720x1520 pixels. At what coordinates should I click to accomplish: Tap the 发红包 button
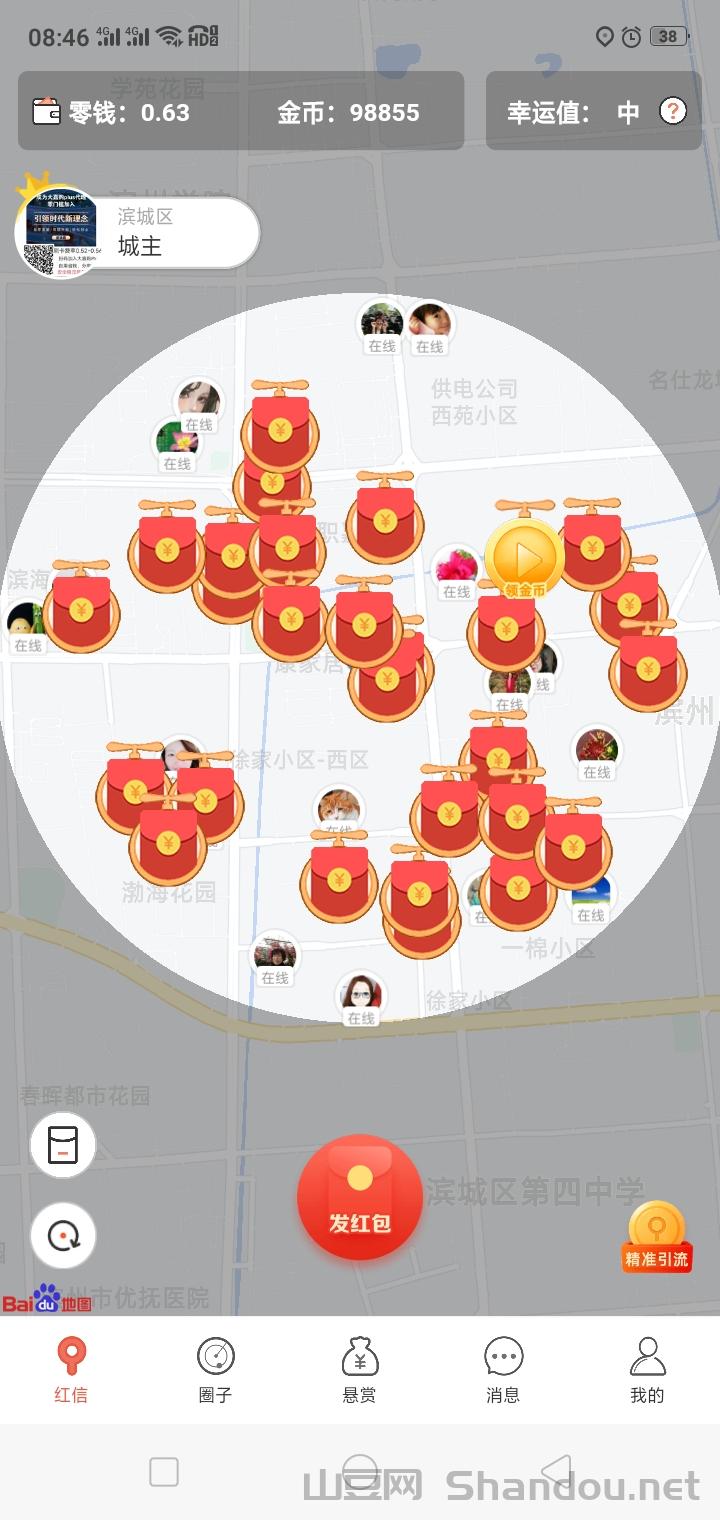359,1197
